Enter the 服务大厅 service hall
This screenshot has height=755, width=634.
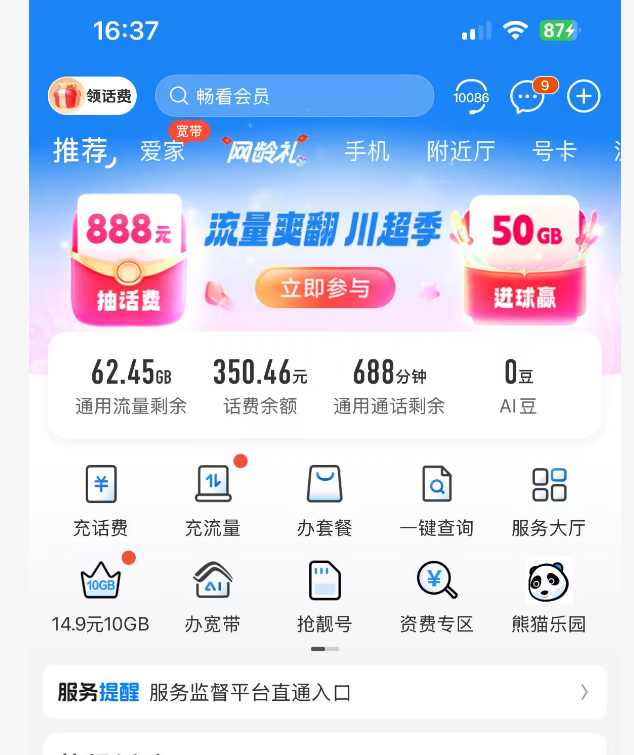click(x=548, y=499)
